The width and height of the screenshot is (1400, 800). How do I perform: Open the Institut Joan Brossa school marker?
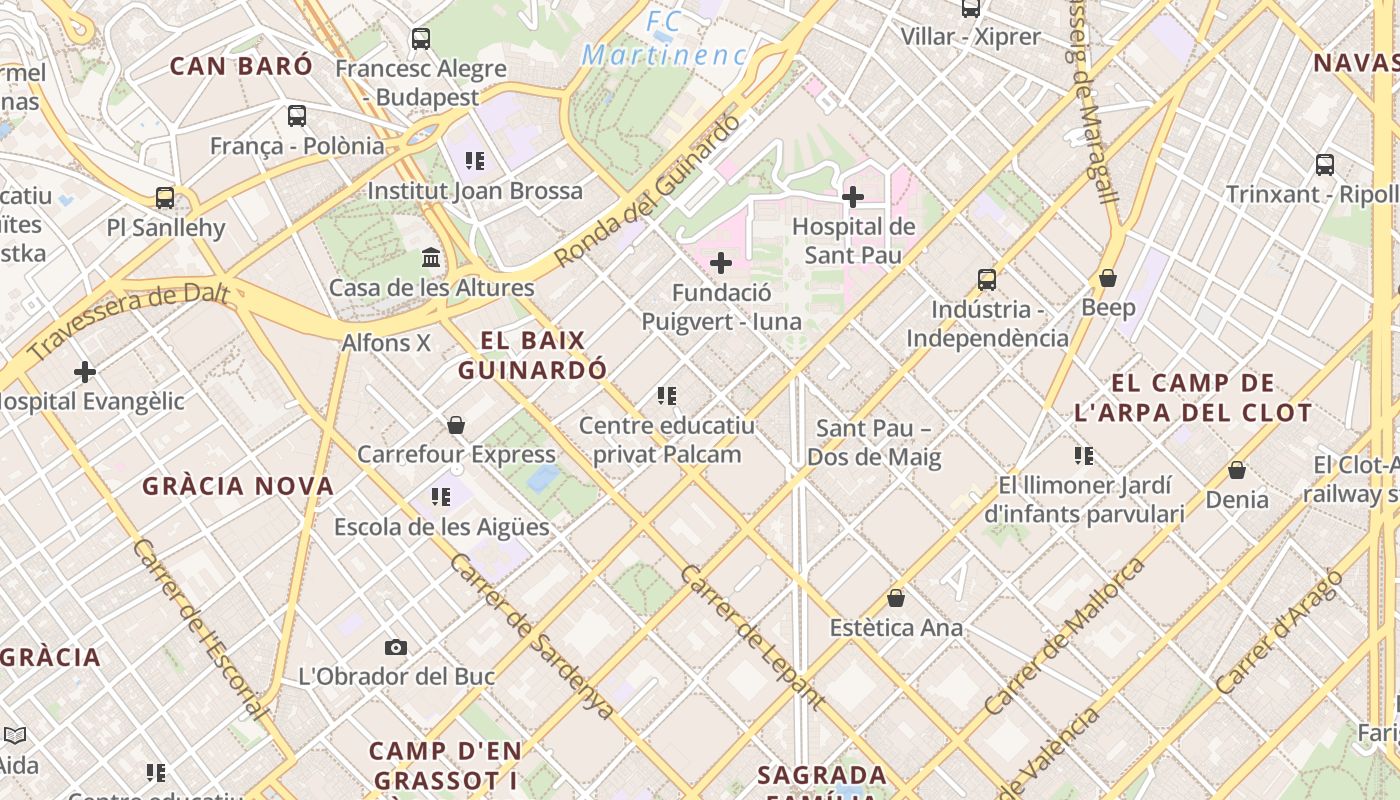[475, 160]
